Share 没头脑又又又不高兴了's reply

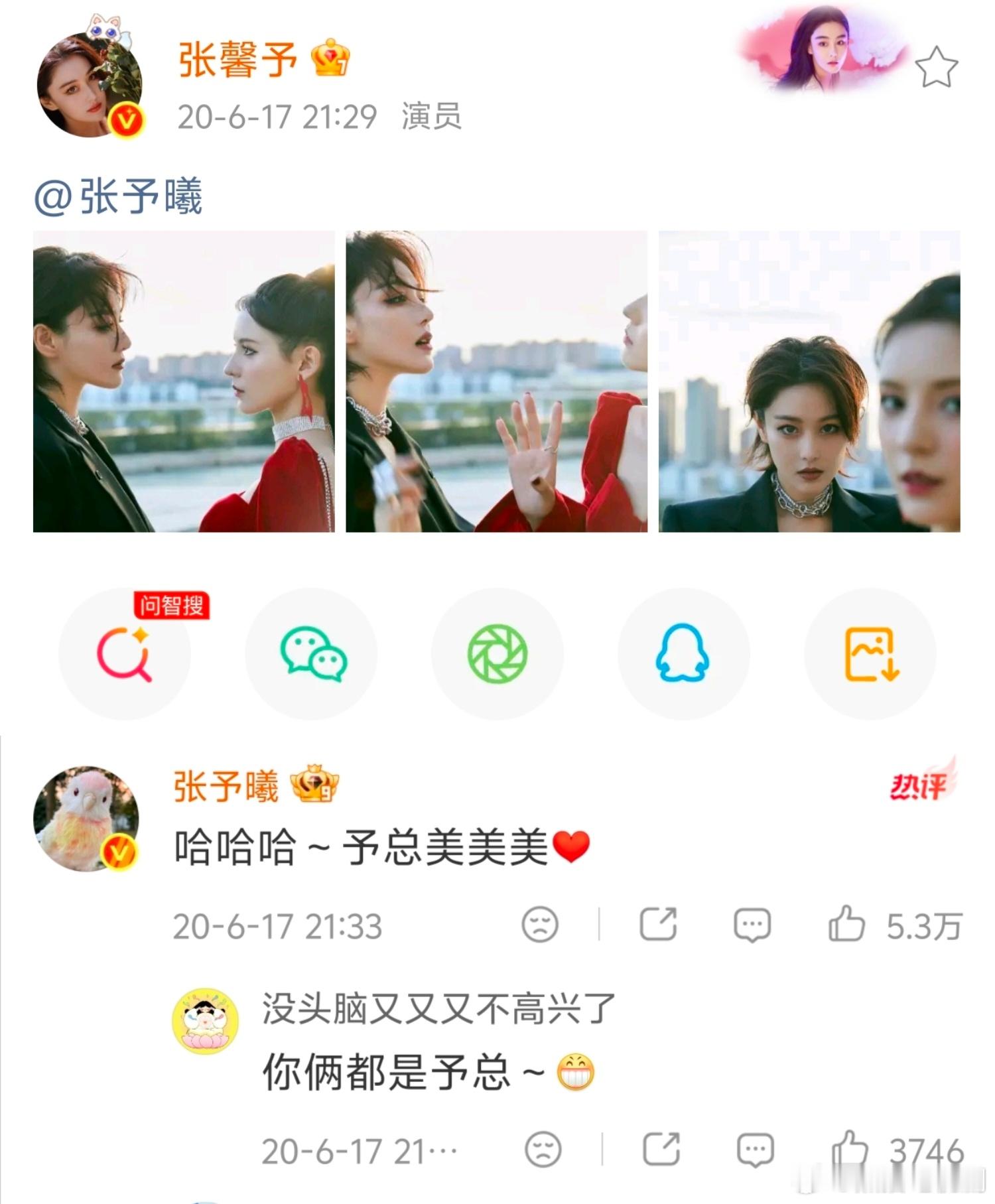[661, 1149]
